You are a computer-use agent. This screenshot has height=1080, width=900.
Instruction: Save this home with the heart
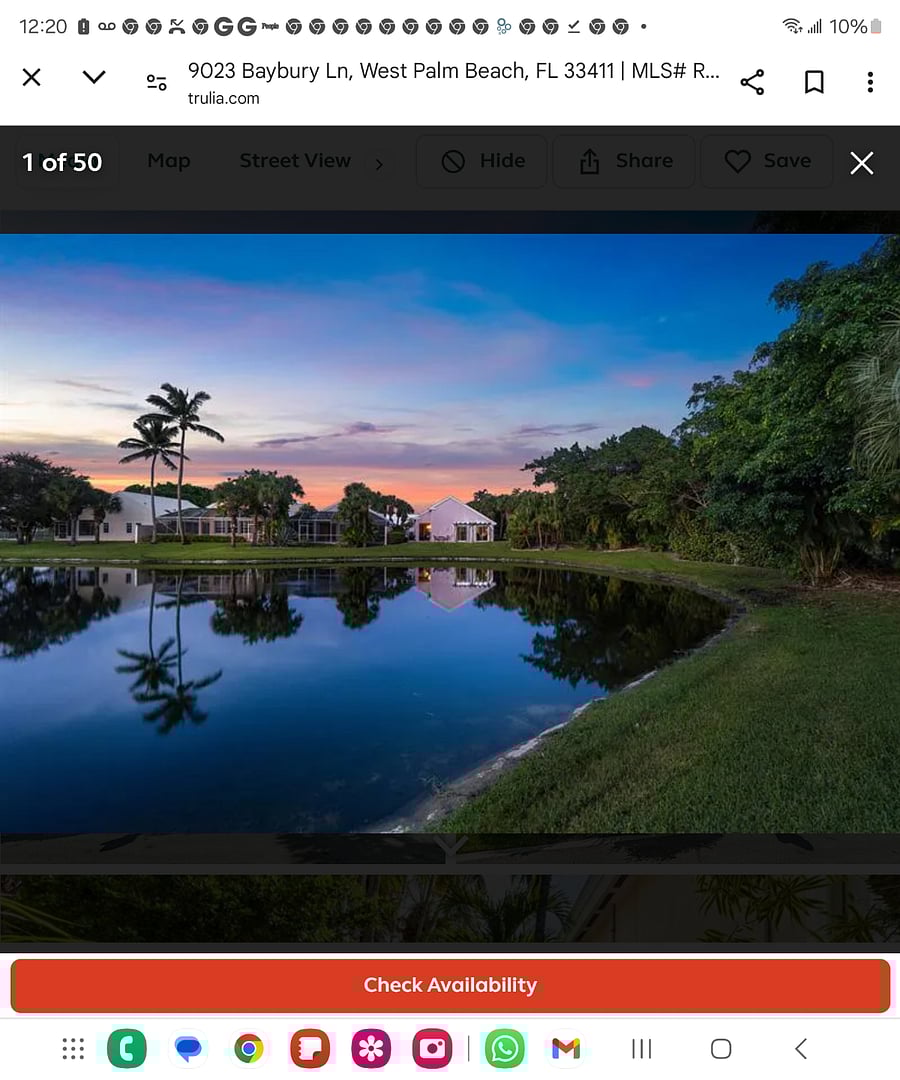tap(767, 161)
